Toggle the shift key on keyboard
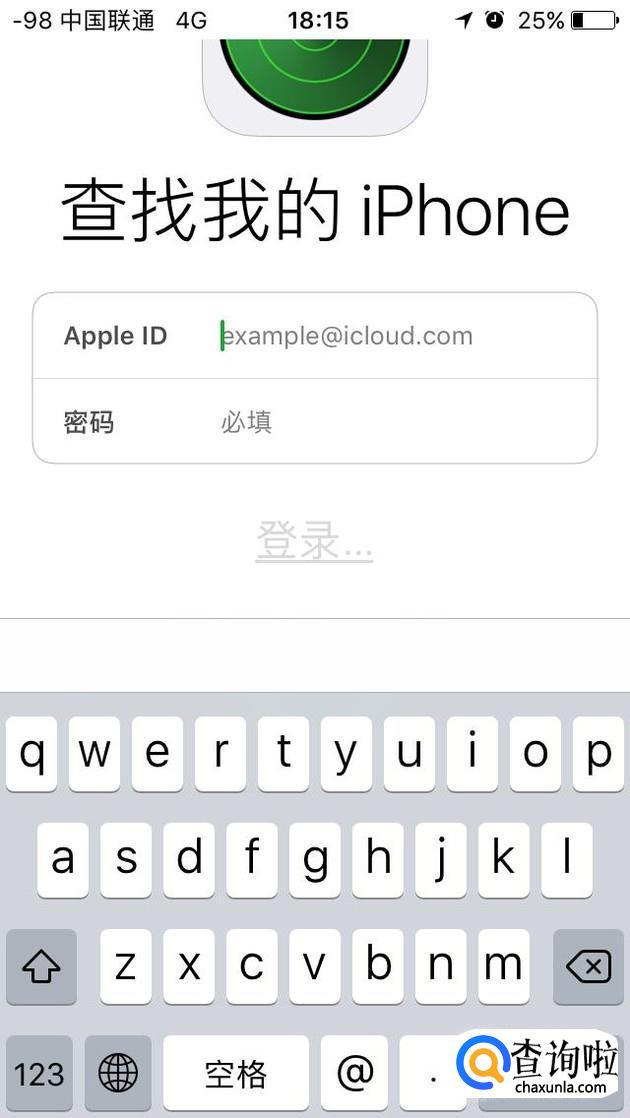This screenshot has height=1118, width=630. coord(41,966)
